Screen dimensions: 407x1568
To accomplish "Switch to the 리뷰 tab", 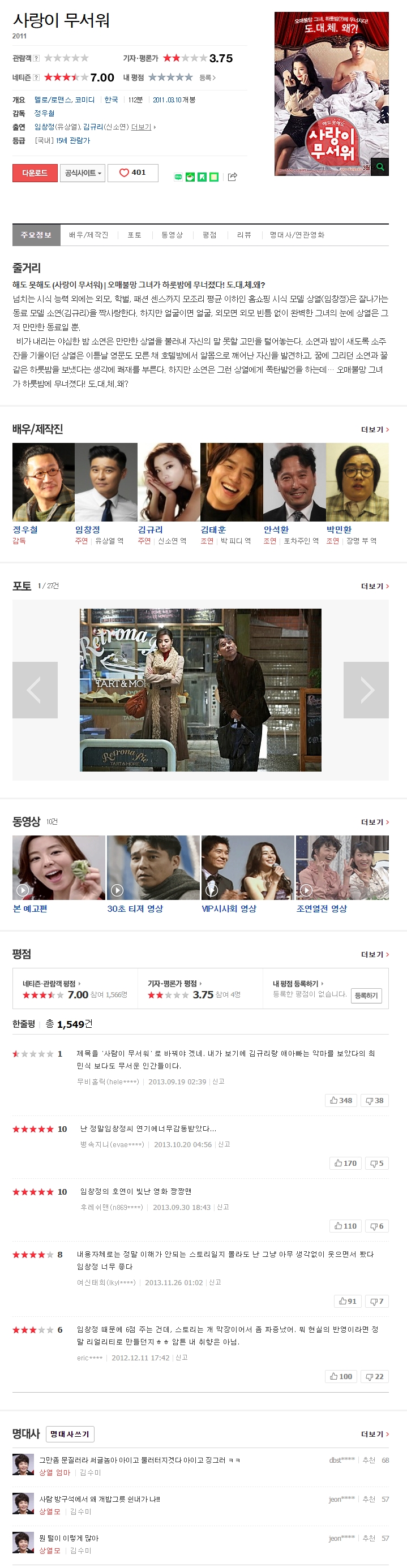I will pos(244,235).
